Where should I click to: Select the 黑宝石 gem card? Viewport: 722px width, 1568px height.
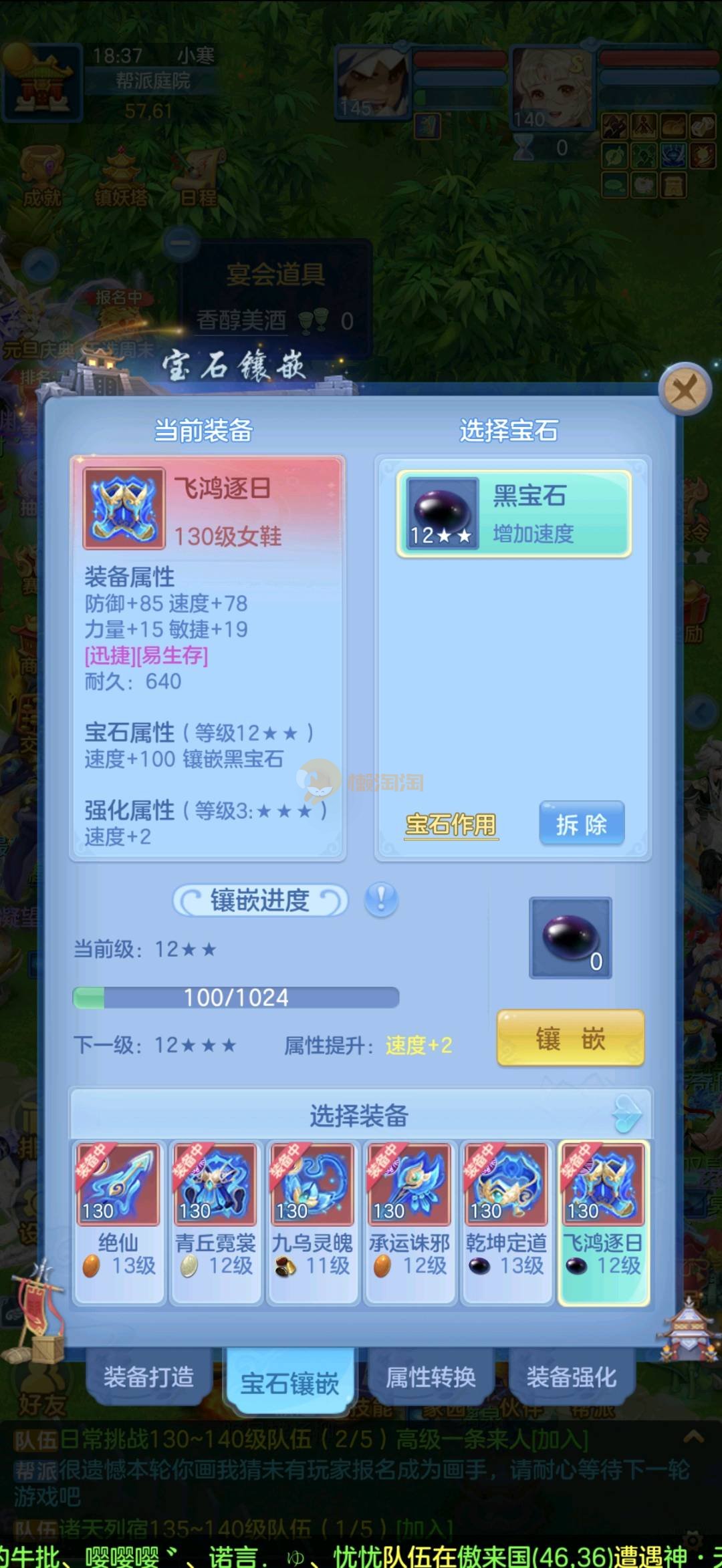tap(514, 514)
